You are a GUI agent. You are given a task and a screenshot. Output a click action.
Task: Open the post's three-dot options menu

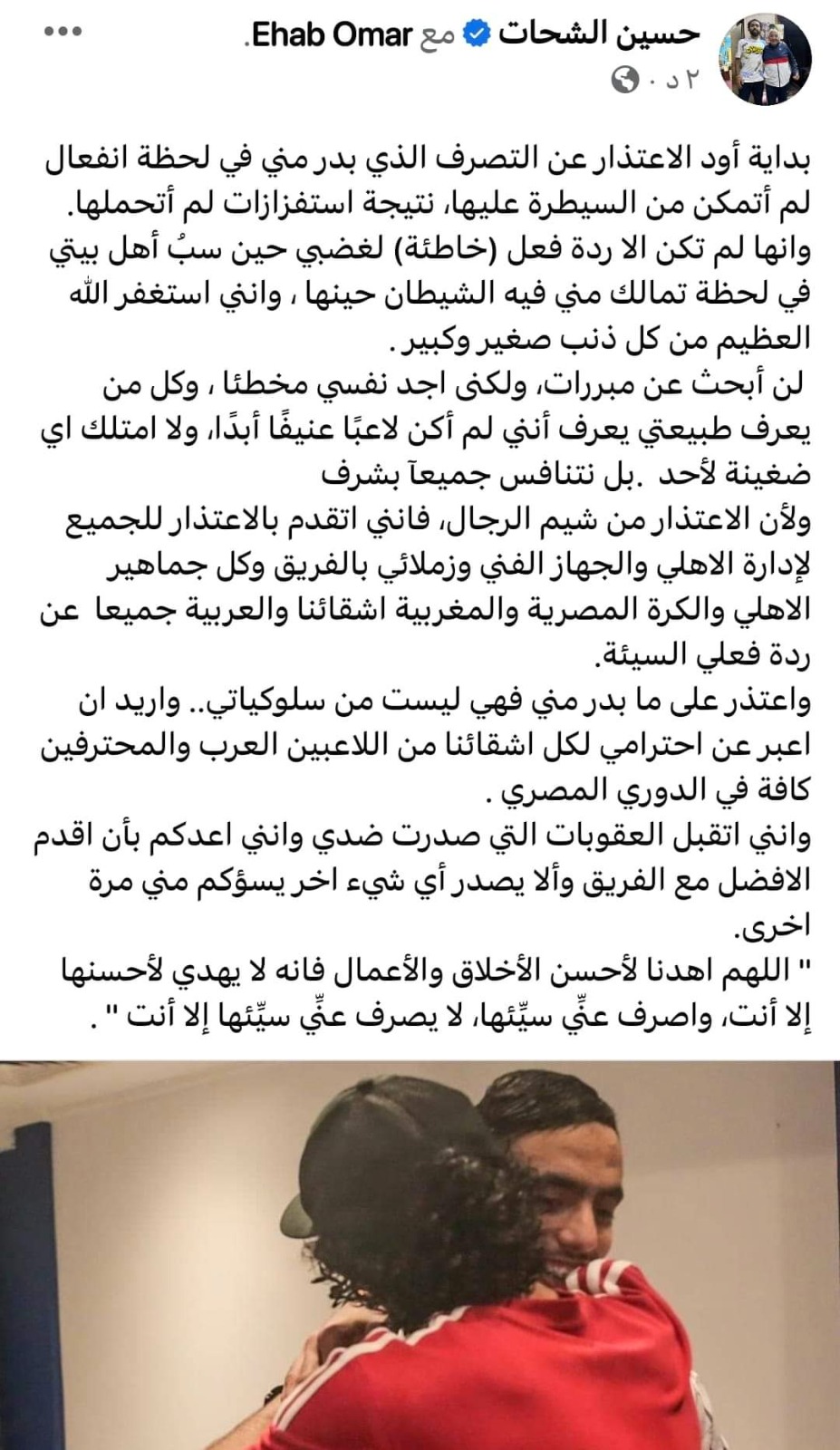tap(63, 33)
